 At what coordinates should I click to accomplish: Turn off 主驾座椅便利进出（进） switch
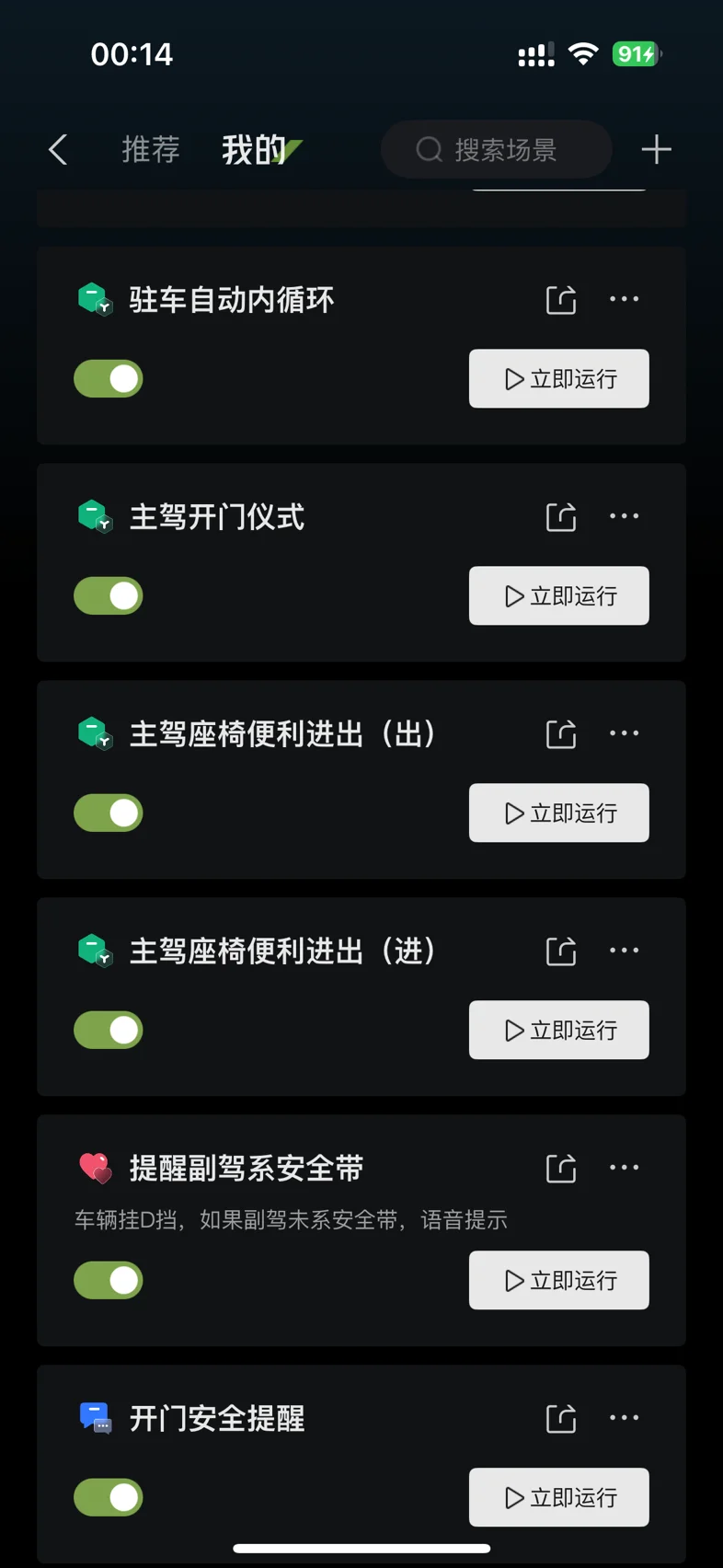pos(109,1030)
